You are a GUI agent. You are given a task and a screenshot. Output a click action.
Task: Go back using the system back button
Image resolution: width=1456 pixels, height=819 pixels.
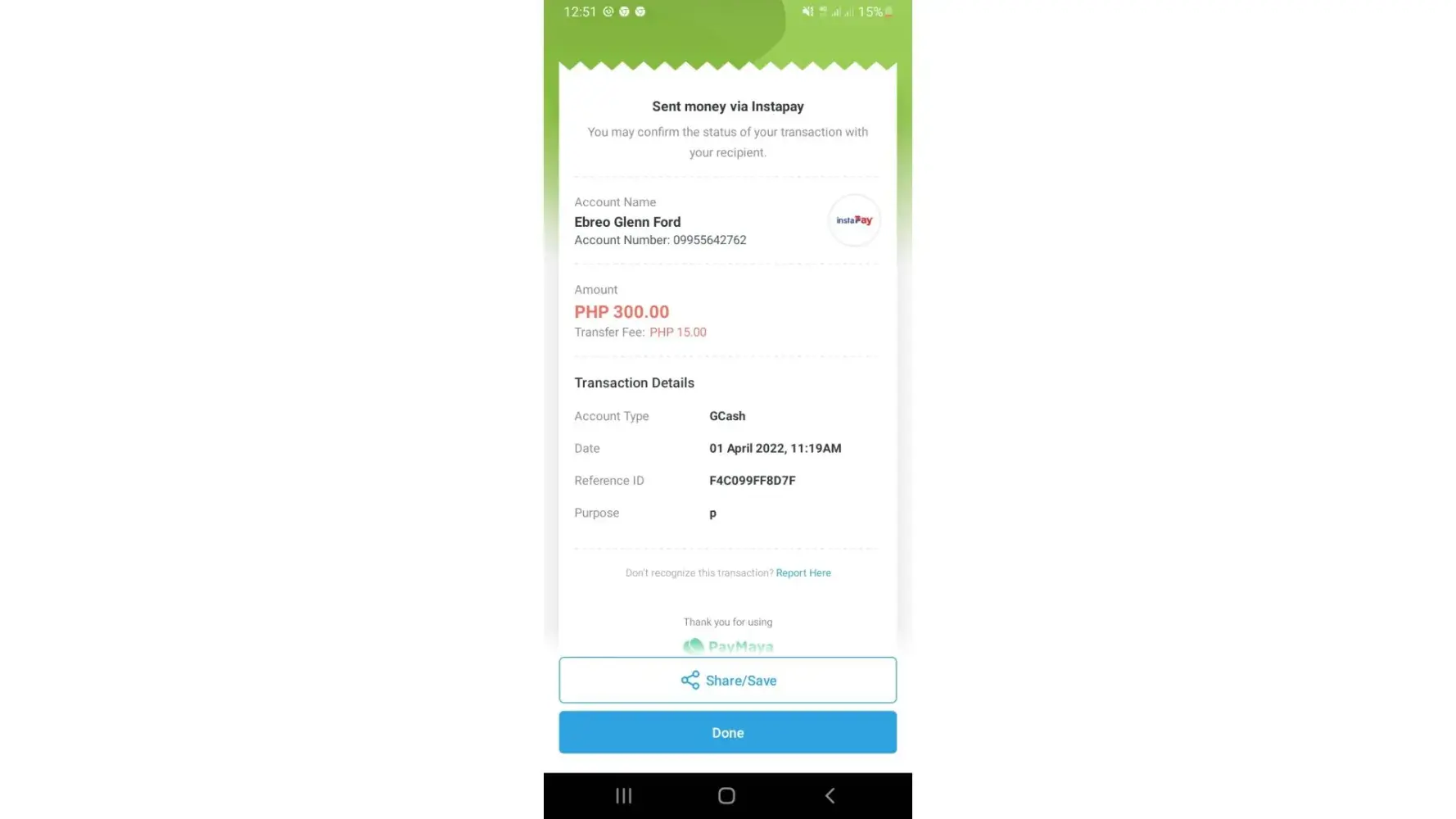[830, 795]
